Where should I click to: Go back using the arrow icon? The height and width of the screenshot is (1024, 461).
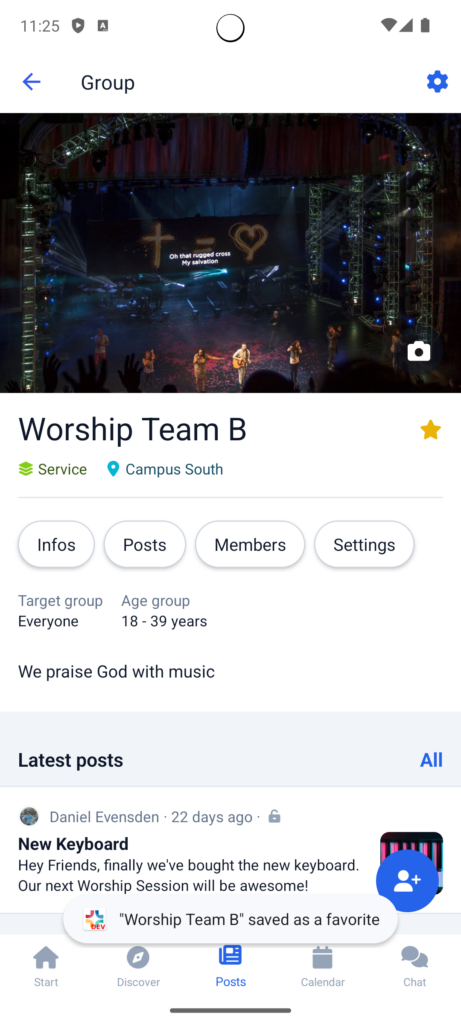(31, 82)
